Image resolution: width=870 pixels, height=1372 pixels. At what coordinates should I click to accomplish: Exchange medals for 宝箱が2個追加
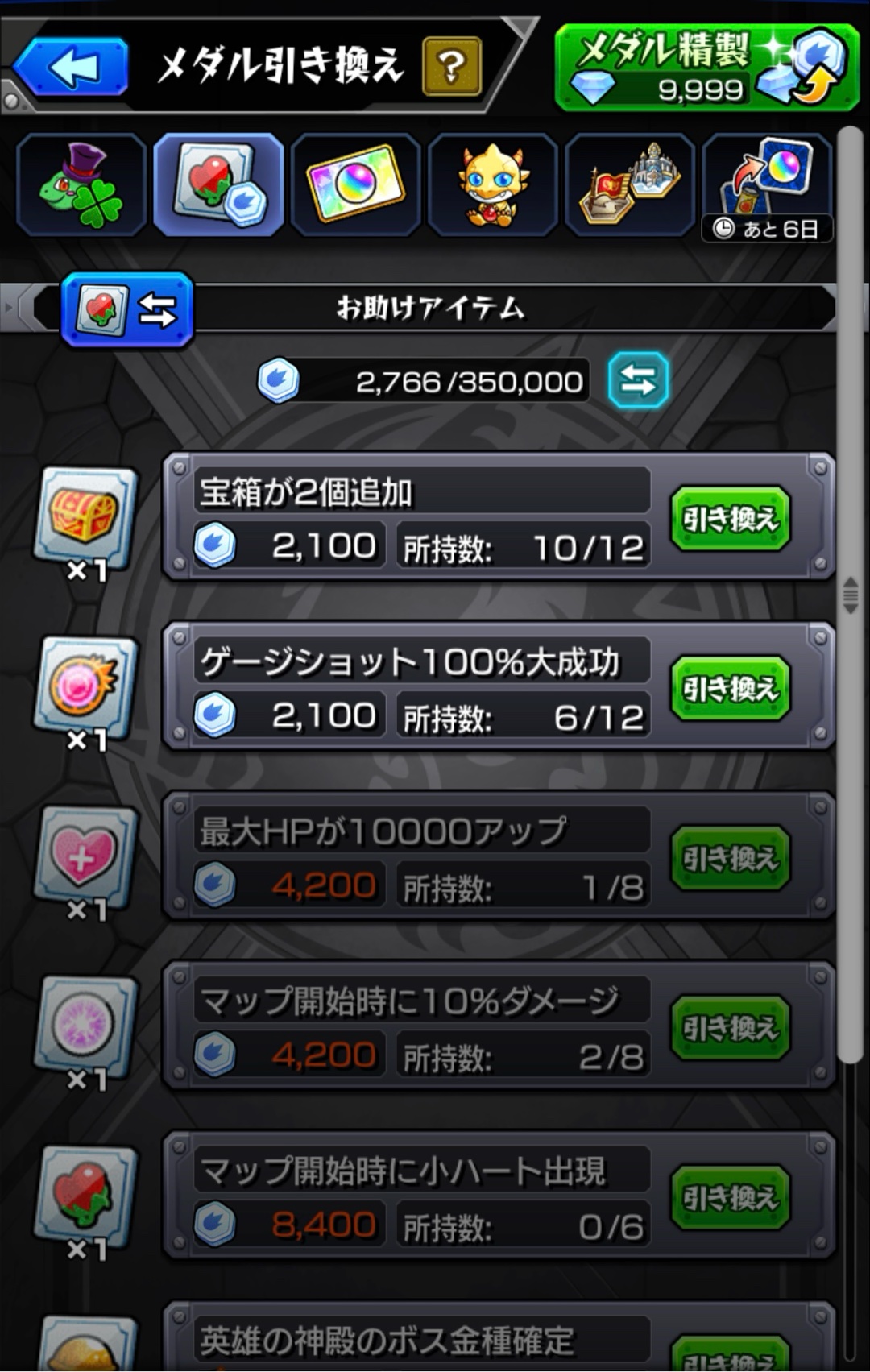(730, 519)
